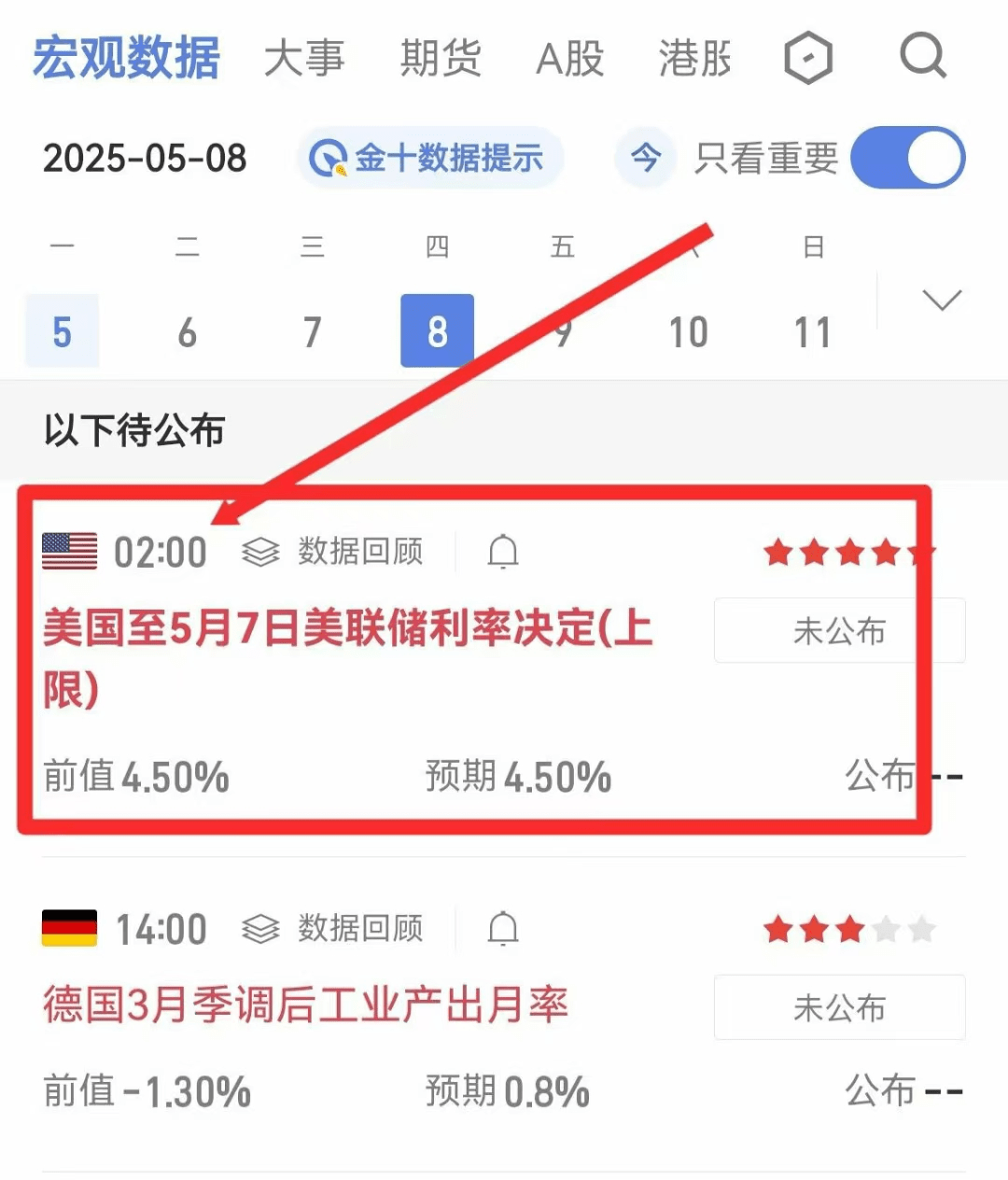Screen dimensions: 1008x1180
Task: Select date 6 in the calendar
Action: (x=187, y=331)
